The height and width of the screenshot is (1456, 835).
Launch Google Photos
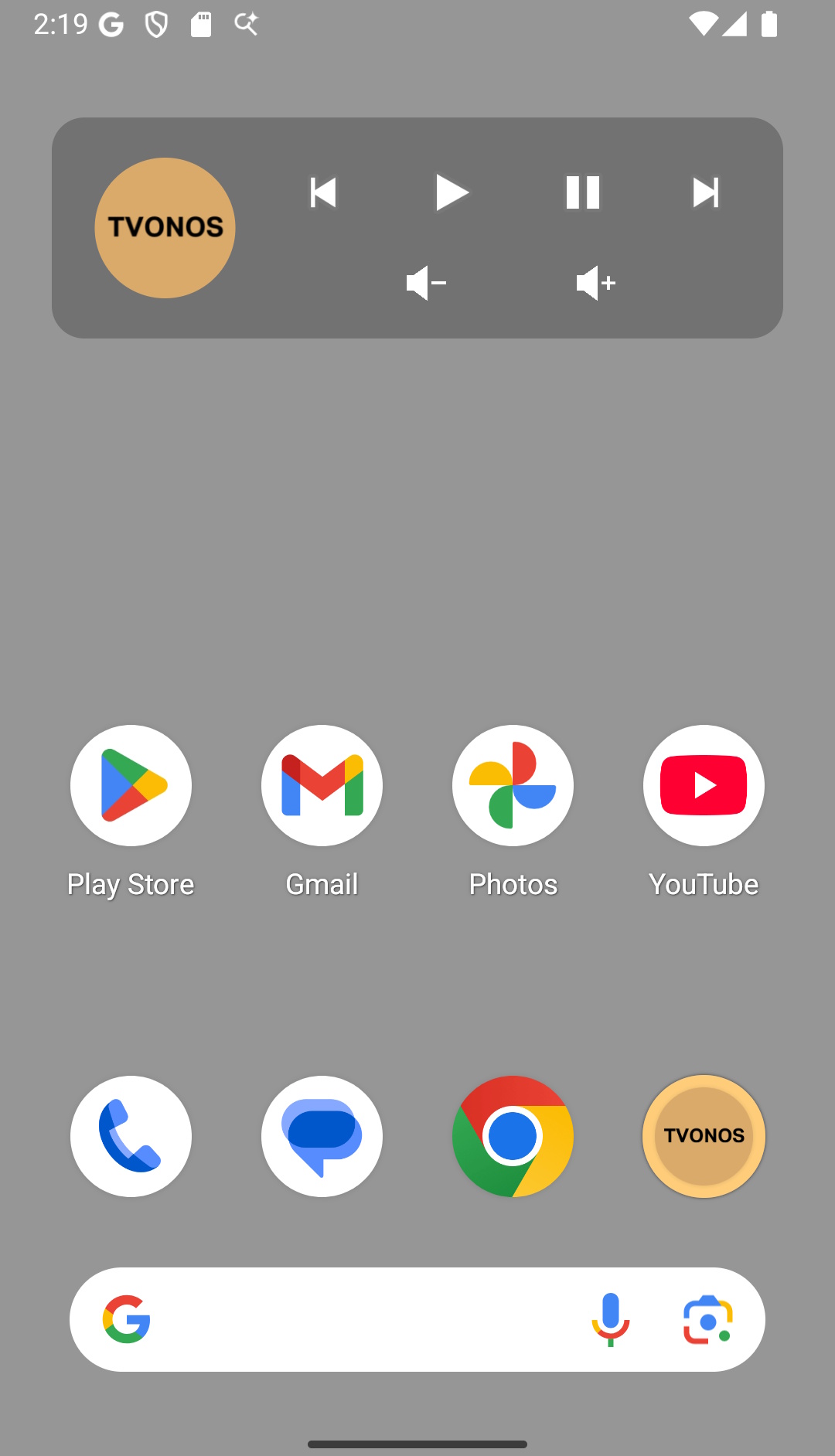(513, 785)
